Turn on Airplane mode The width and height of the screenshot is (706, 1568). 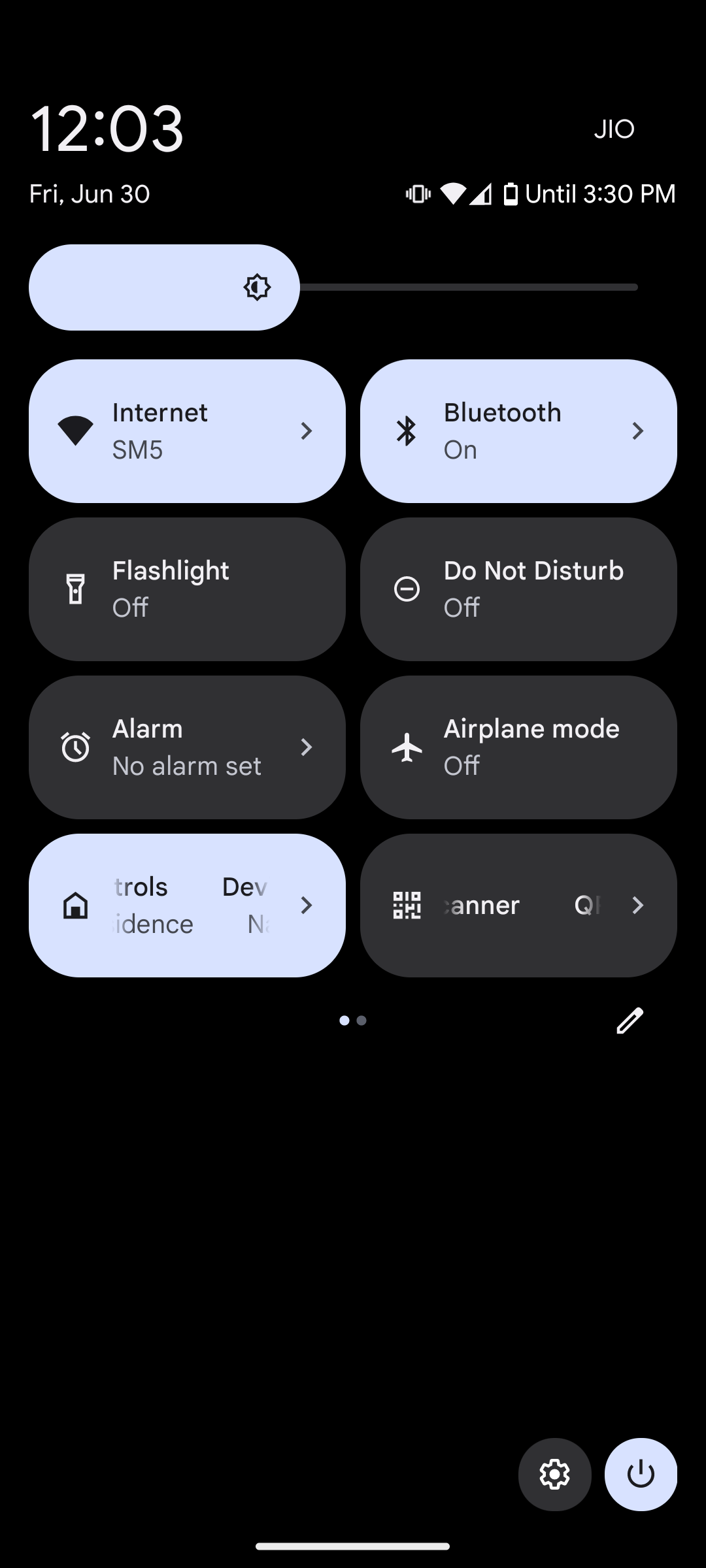tap(518, 747)
